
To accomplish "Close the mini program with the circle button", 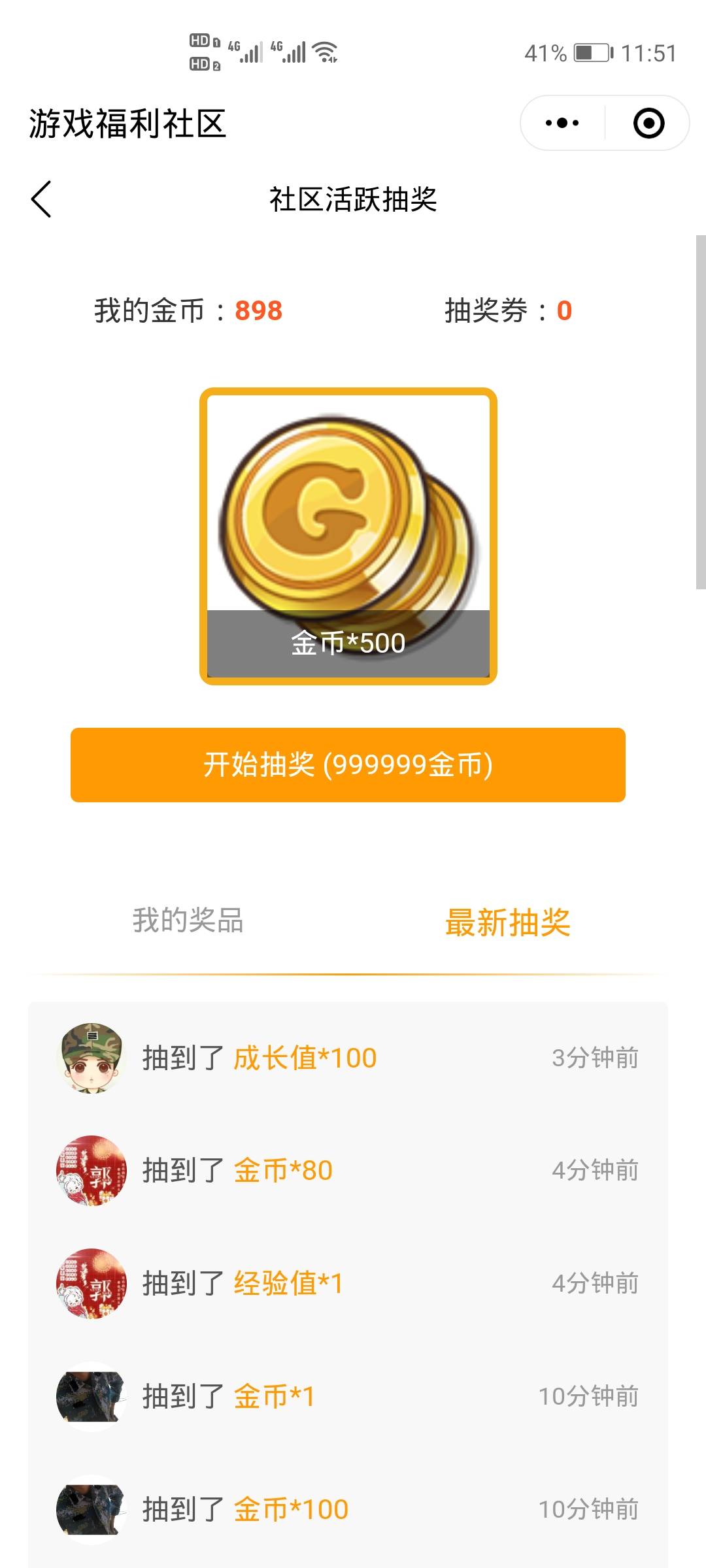I will [x=648, y=123].
